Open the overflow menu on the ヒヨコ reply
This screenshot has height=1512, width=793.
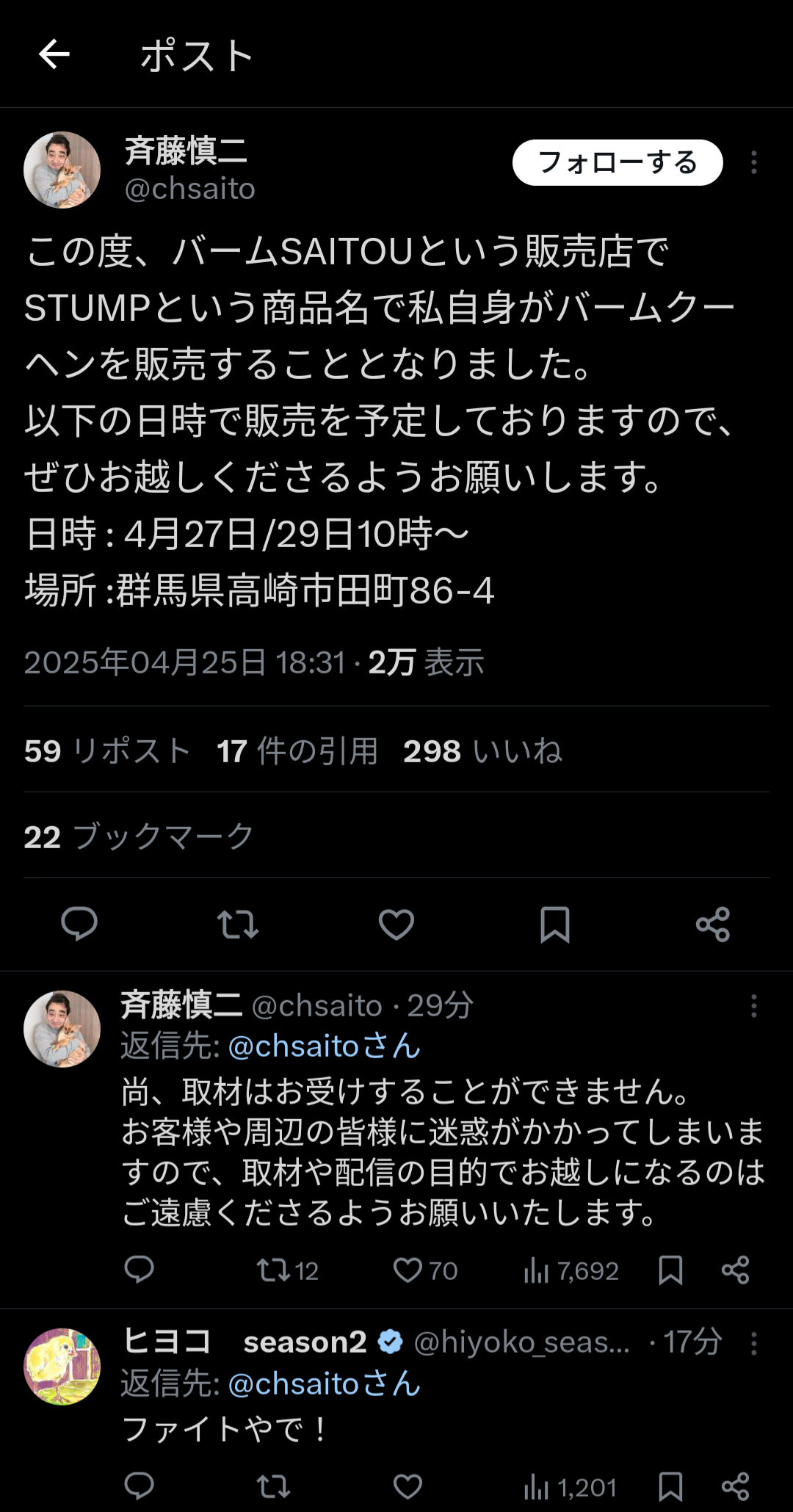[753, 1344]
